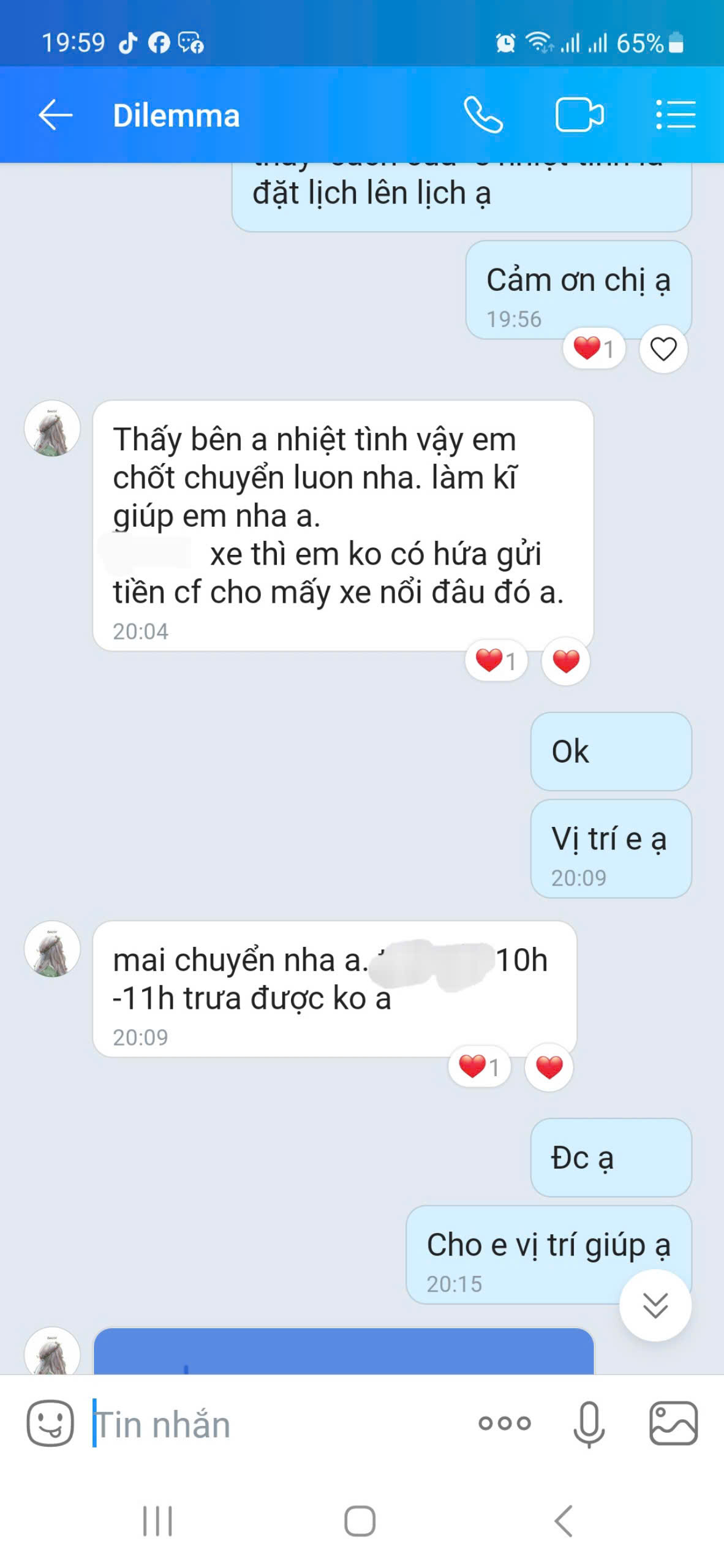Tap the heart on the 20:04 message
724x1568 pixels.
(566, 661)
